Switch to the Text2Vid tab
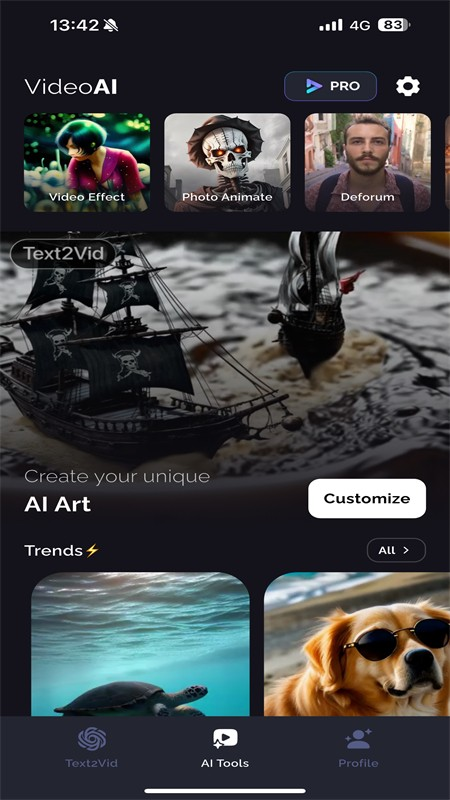 pyautogui.click(x=91, y=748)
